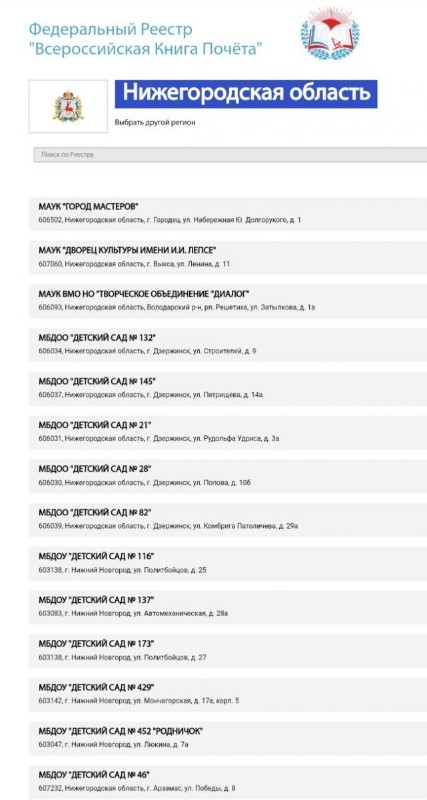The width and height of the screenshot is (427, 800).
Task: Select МБДОО "ДЕТСКИЙ САД № 28" row
Action: (228, 476)
